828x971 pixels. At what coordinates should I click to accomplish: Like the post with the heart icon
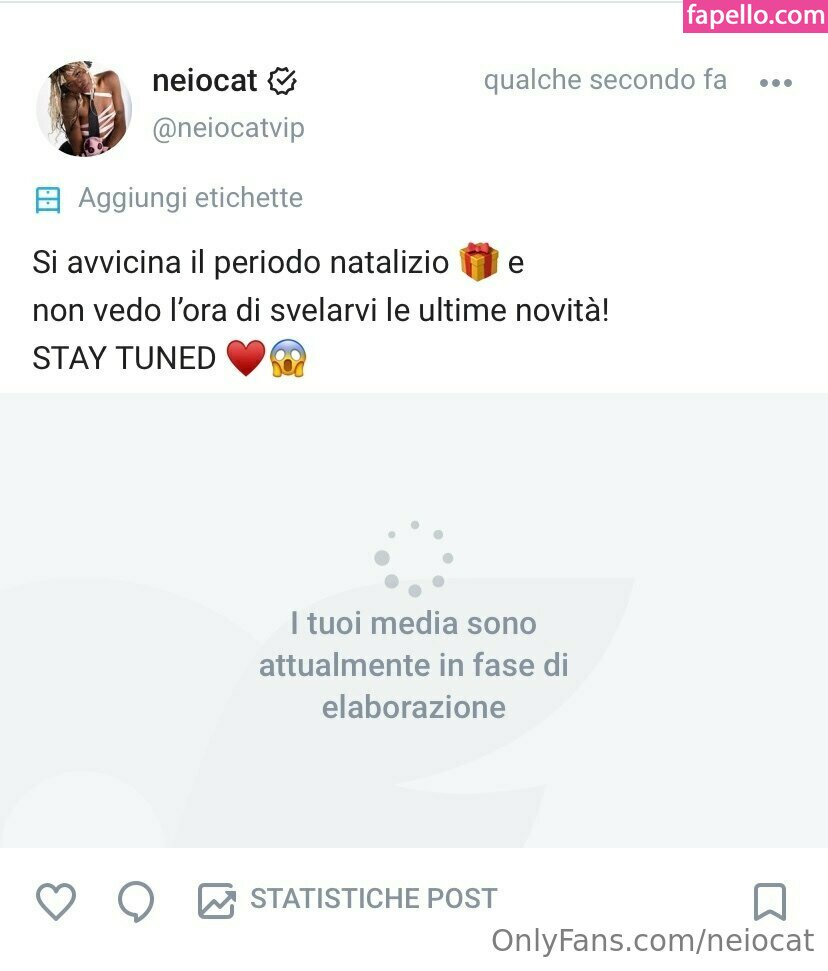point(56,902)
